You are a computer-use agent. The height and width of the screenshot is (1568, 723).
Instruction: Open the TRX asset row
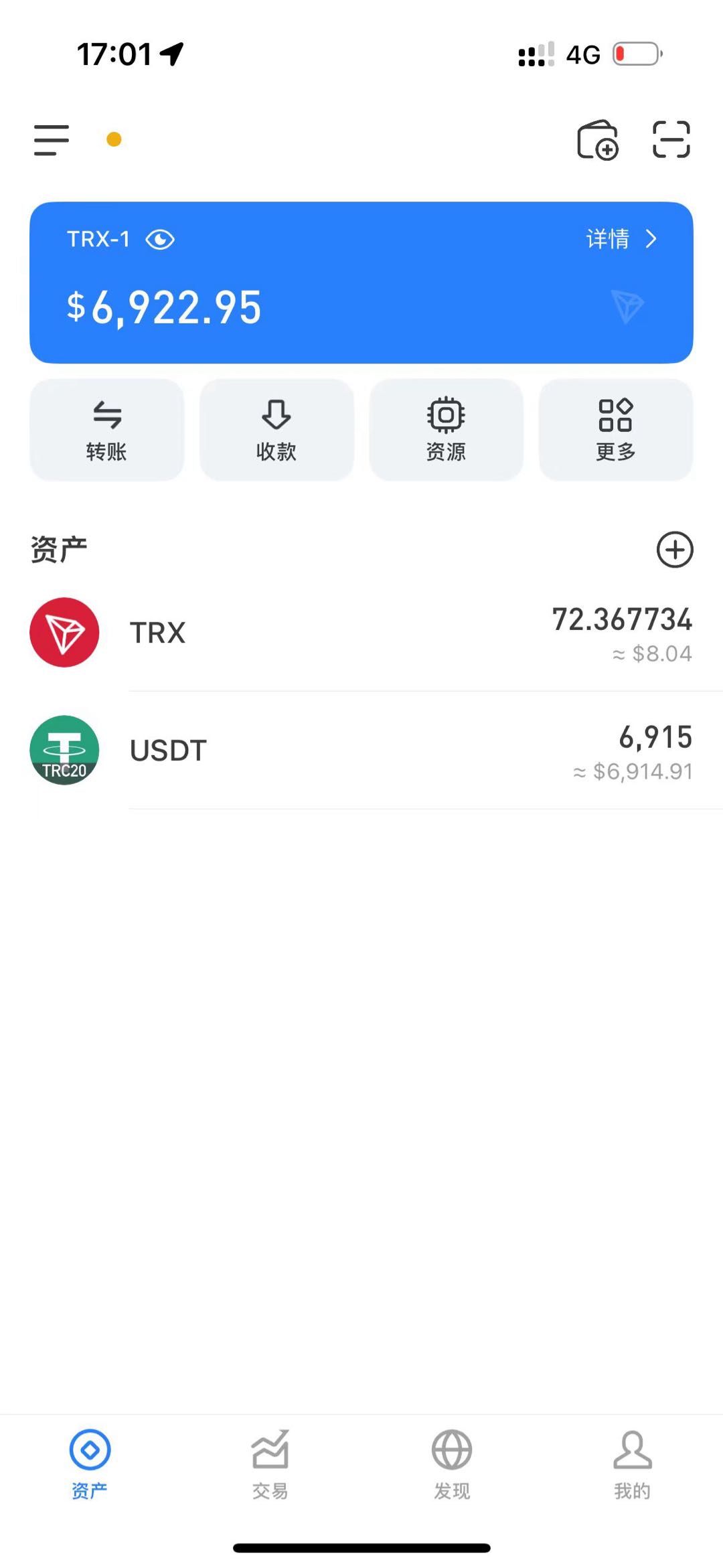tap(361, 633)
